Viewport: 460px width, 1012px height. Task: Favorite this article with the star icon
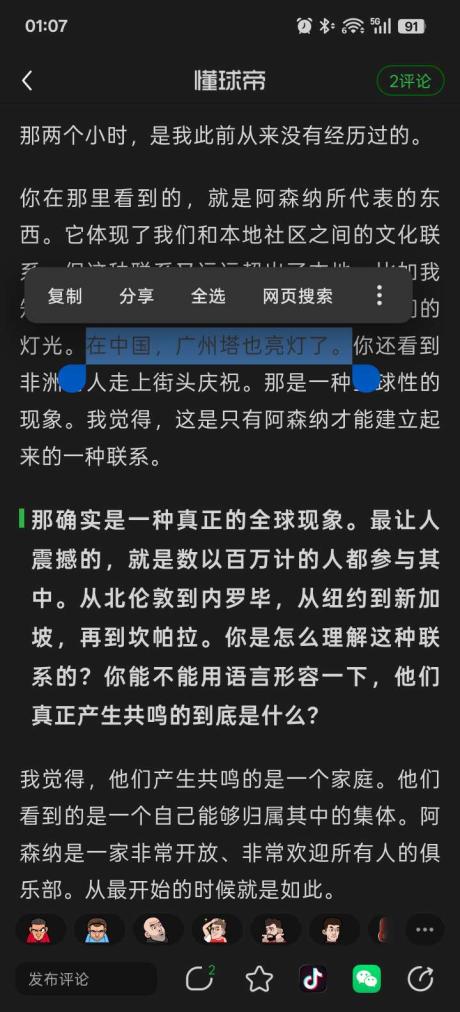259,980
